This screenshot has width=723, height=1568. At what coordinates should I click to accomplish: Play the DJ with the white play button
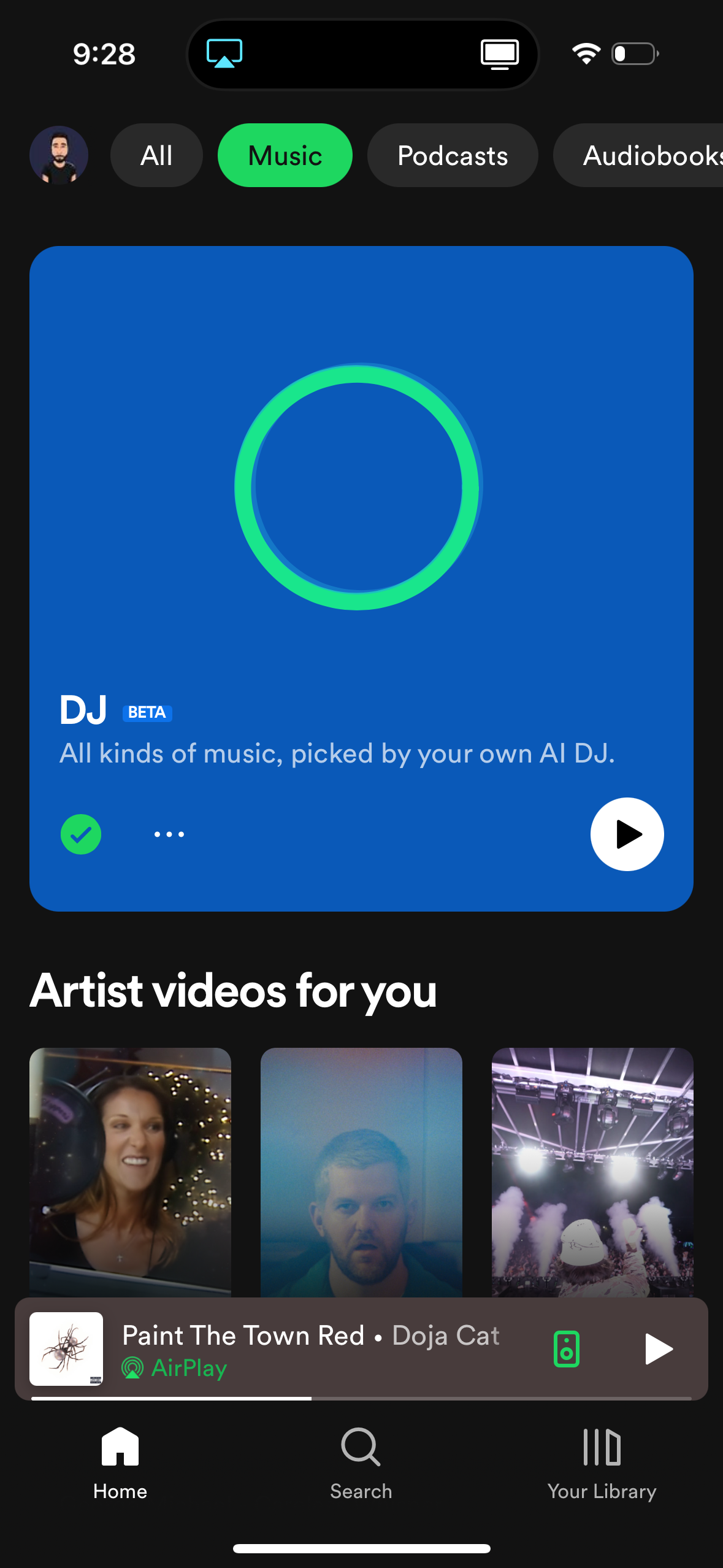coord(626,834)
